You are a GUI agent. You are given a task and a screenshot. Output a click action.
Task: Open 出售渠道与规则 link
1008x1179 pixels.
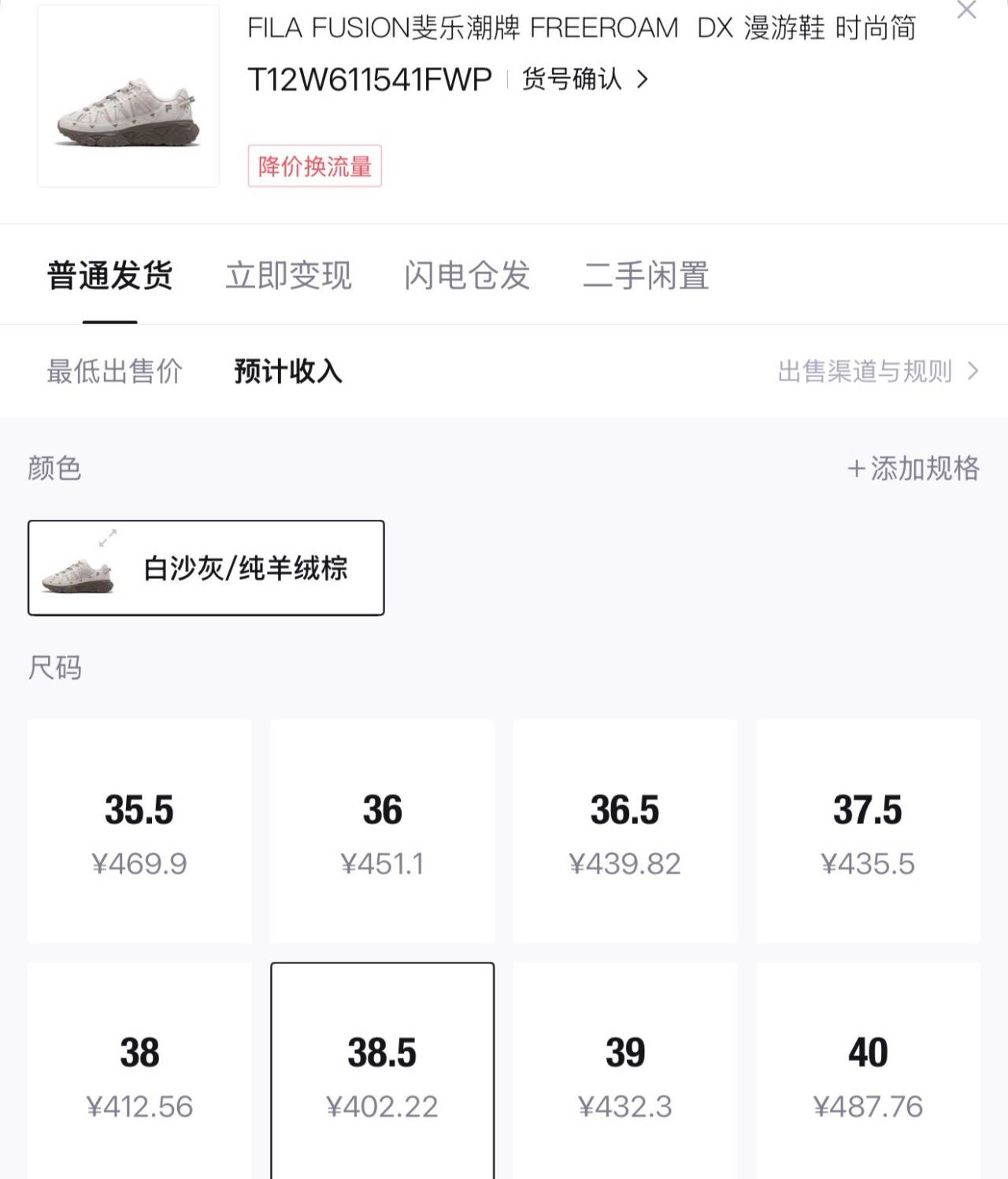click(x=877, y=371)
